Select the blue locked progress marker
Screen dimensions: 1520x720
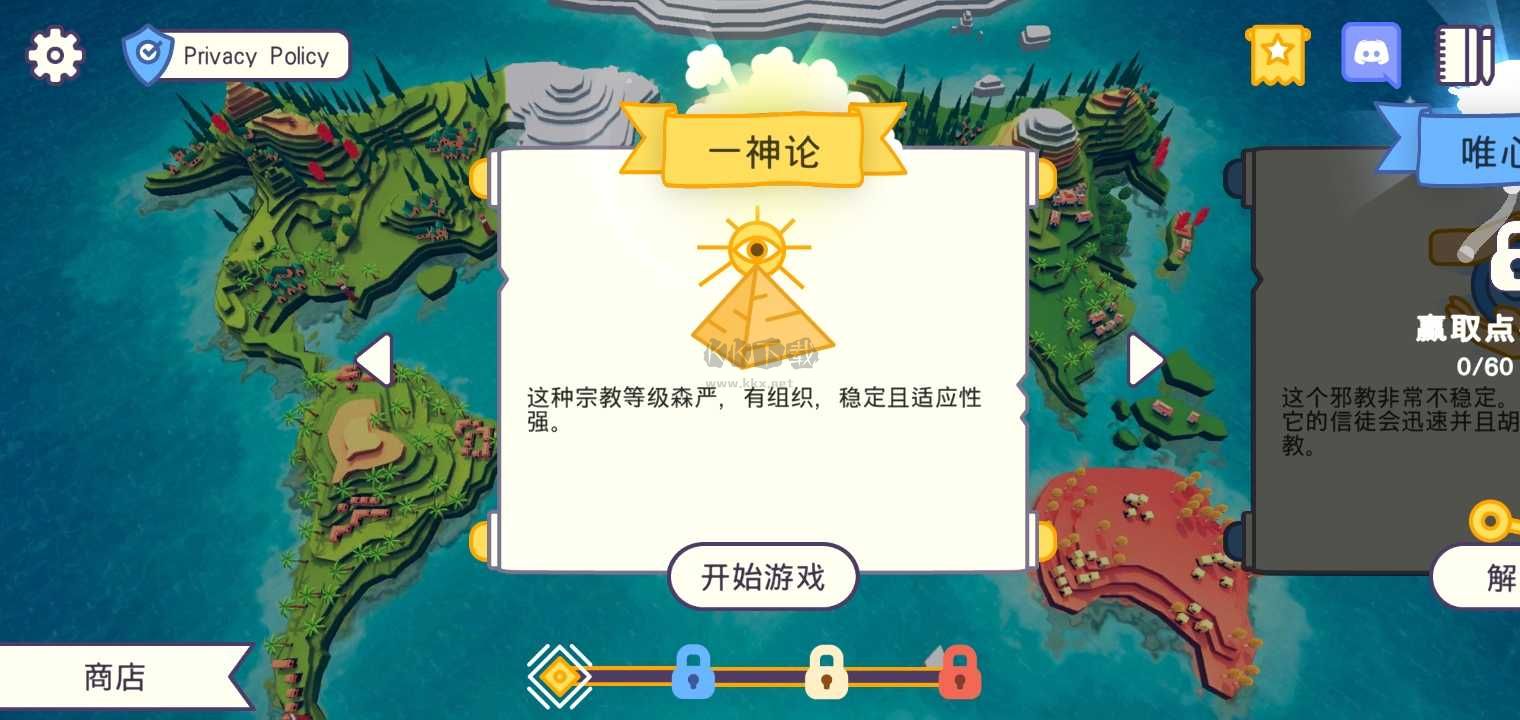(693, 673)
